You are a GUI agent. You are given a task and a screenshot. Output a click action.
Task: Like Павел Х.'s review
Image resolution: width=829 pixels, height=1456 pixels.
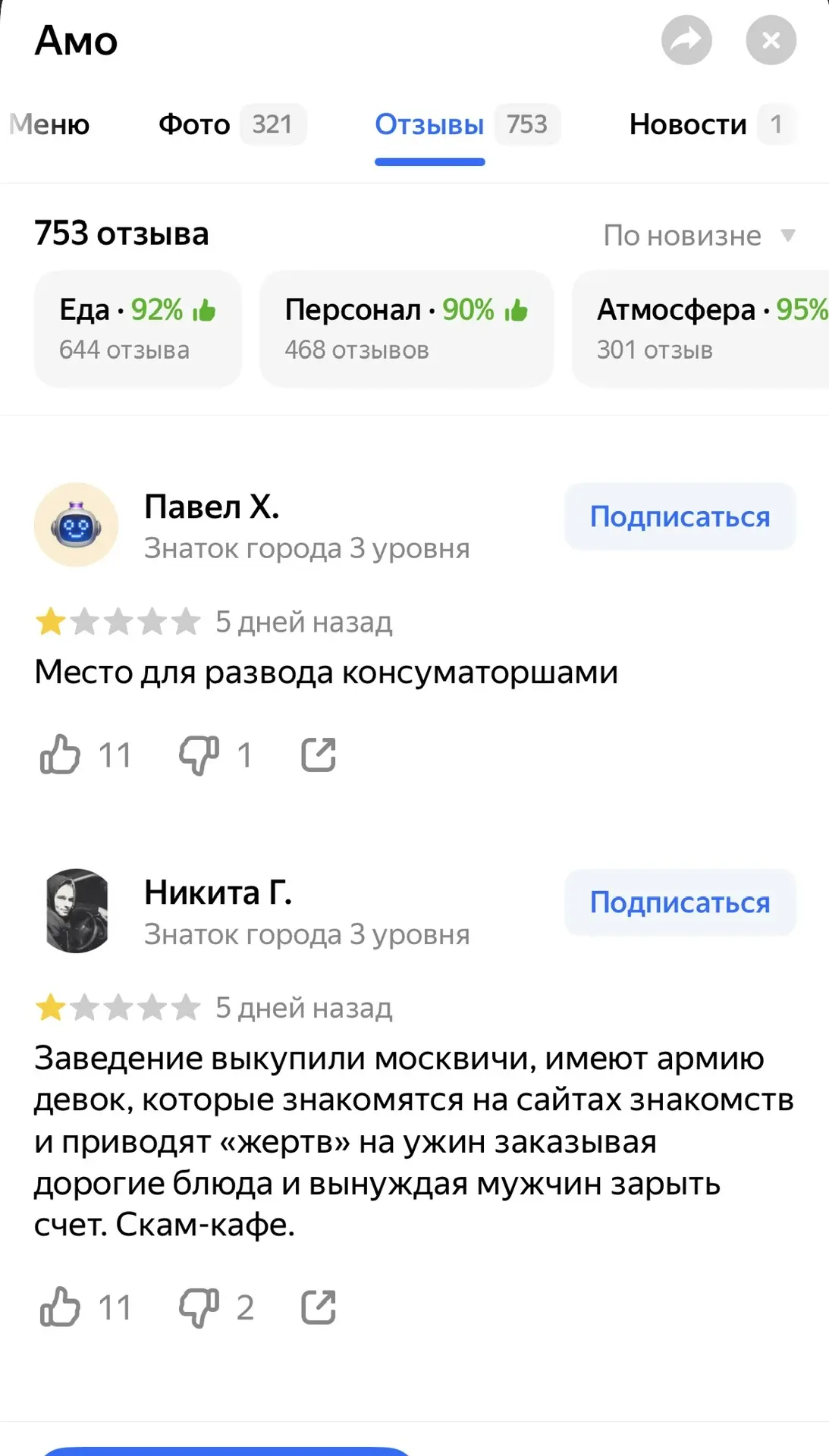61,755
